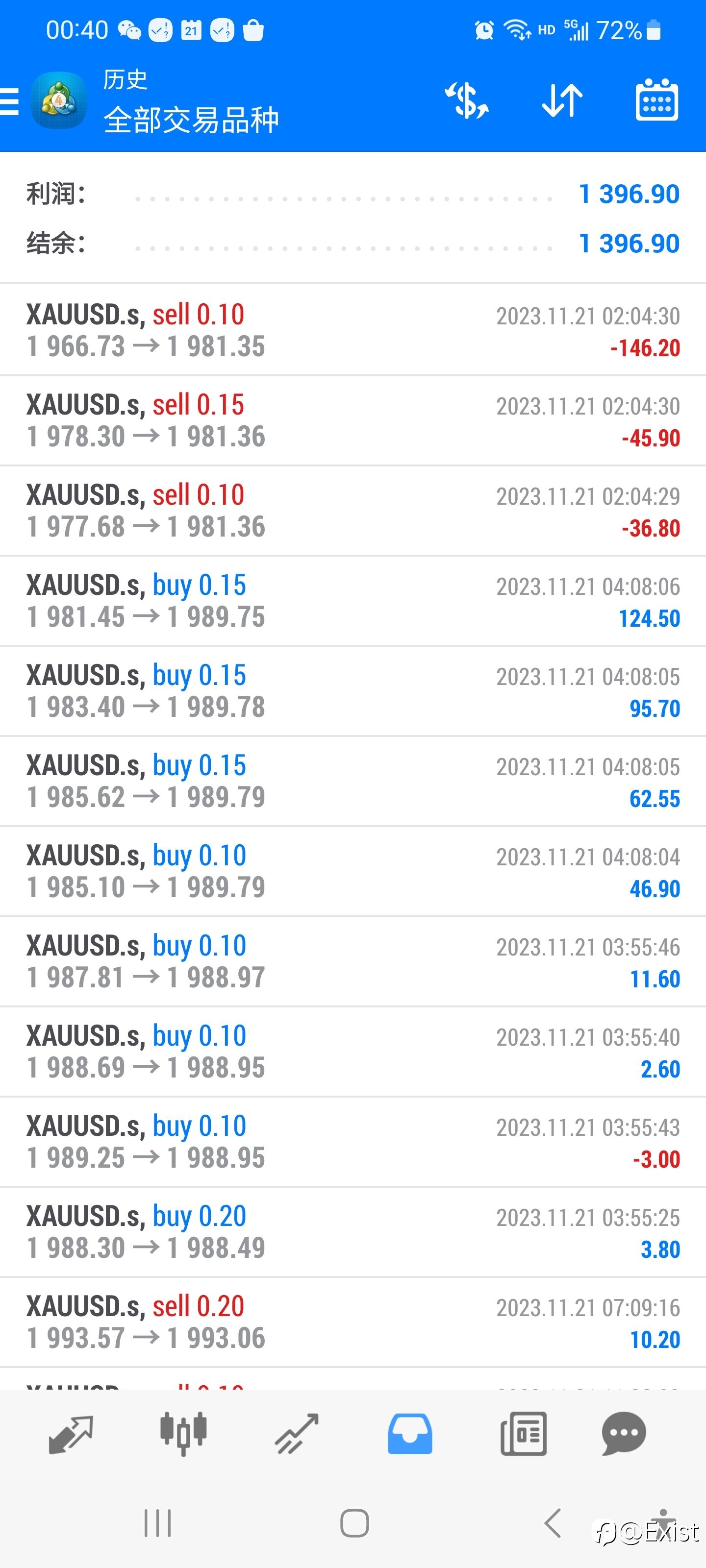Open the sell 0.15 trade with -45.90 loss
The width and height of the screenshot is (706, 1568).
point(353,420)
